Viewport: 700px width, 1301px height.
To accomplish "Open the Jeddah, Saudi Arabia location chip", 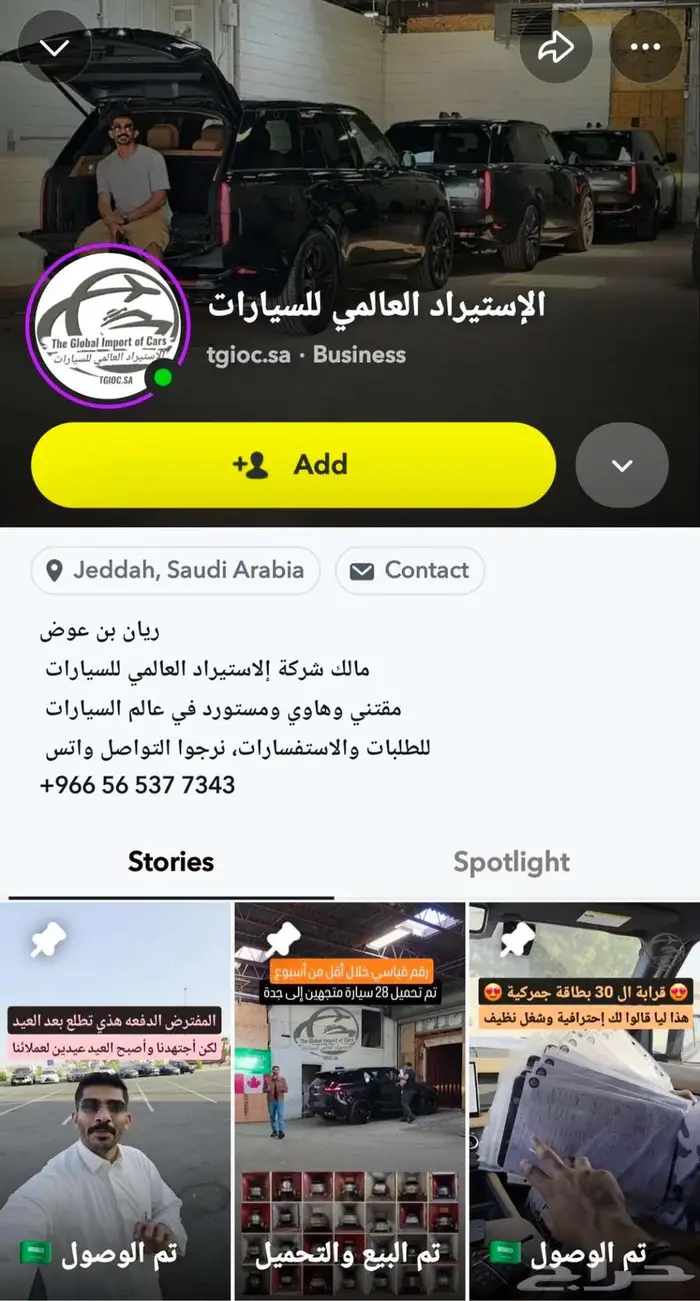I will (175, 571).
